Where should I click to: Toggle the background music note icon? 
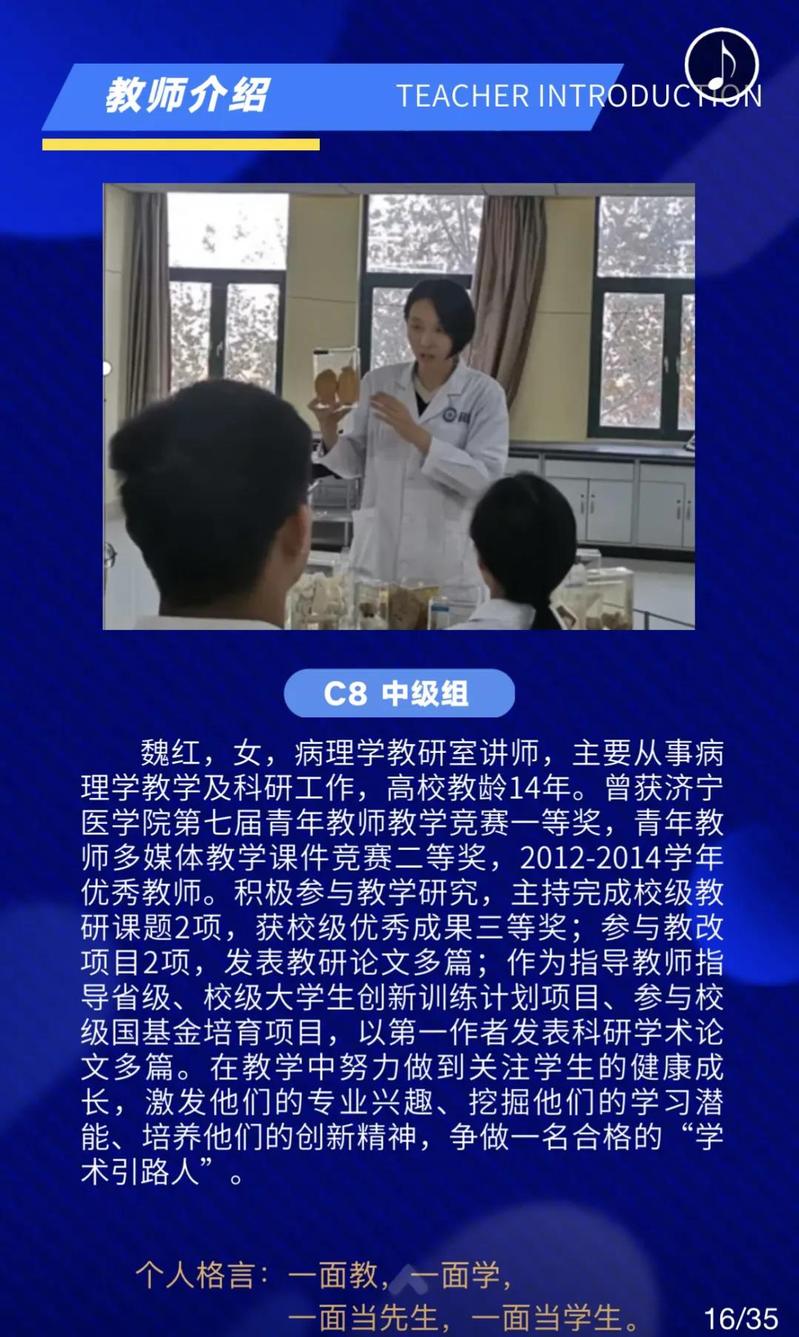[x=721, y=64]
